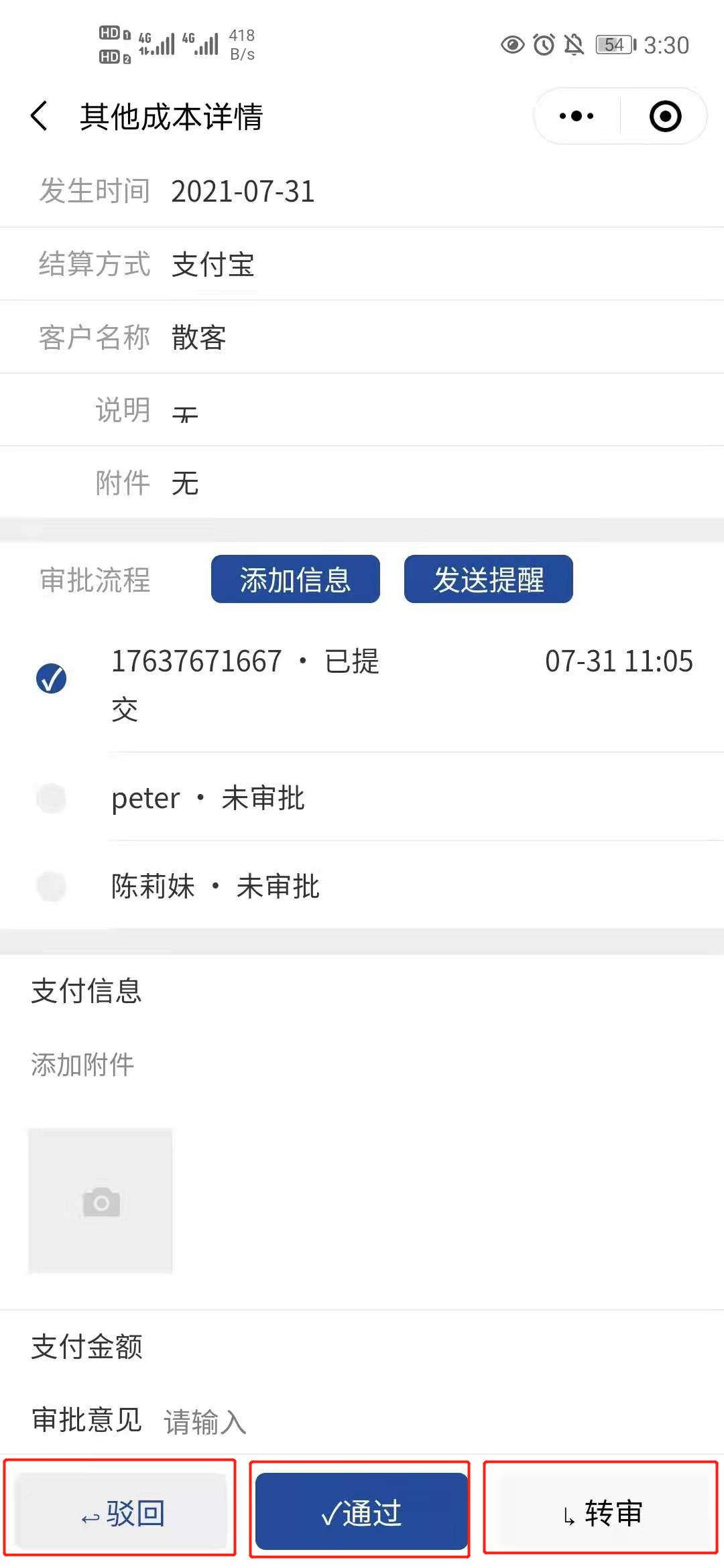
Task: Enter text in the 审批意见 field
Action: click(429, 1422)
